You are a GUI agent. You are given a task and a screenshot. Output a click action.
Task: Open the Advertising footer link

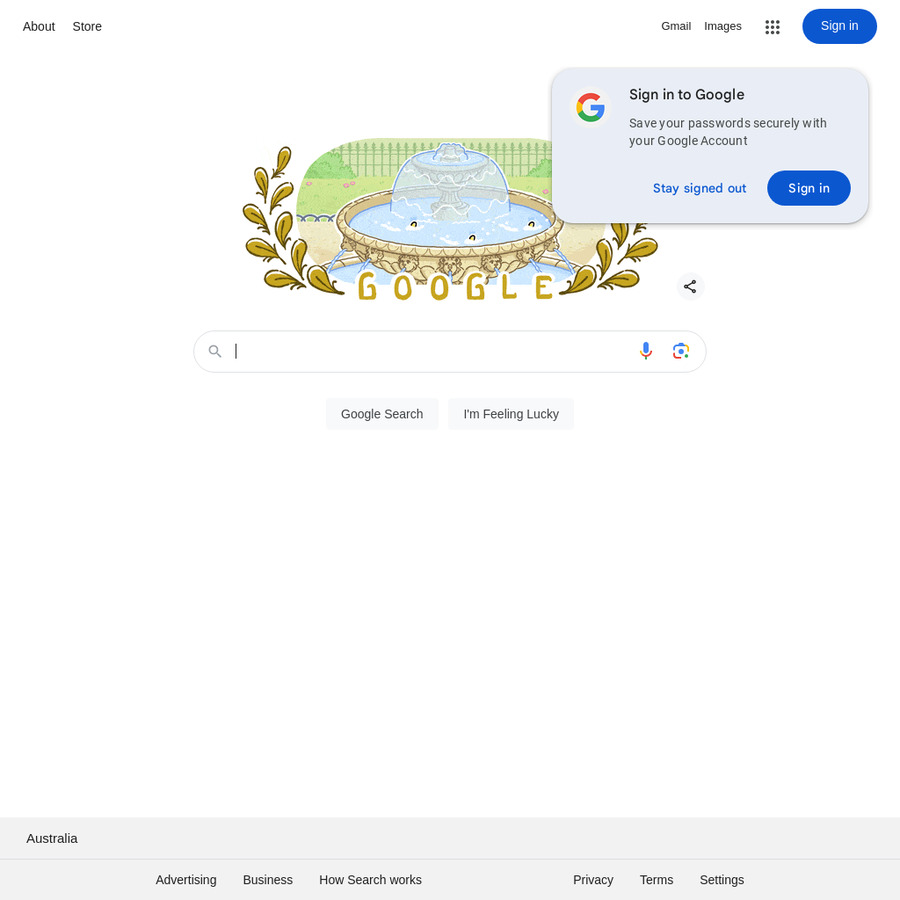pos(186,880)
